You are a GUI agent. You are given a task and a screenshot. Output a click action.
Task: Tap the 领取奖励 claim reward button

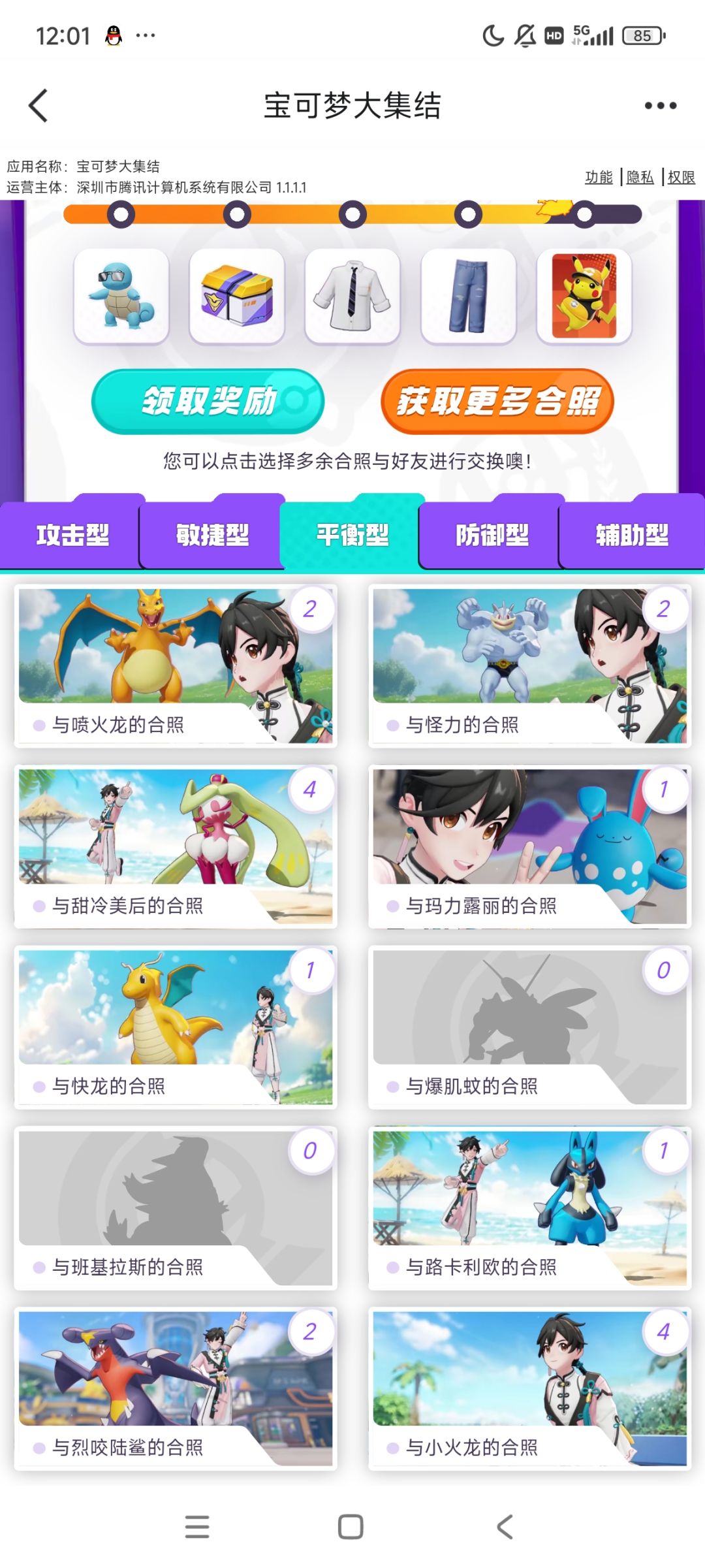pos(208,401)
